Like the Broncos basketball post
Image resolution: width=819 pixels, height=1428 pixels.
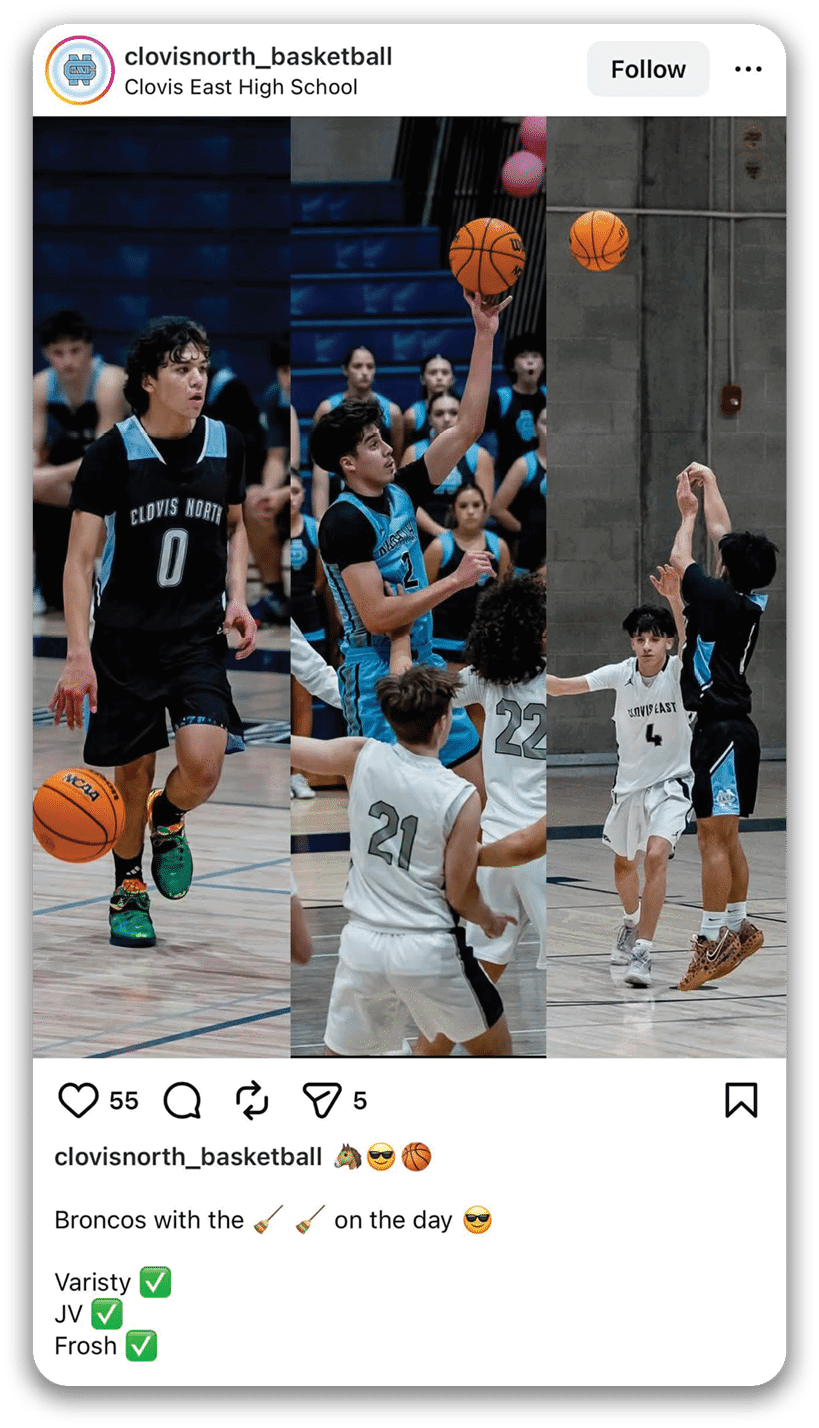78,1101
